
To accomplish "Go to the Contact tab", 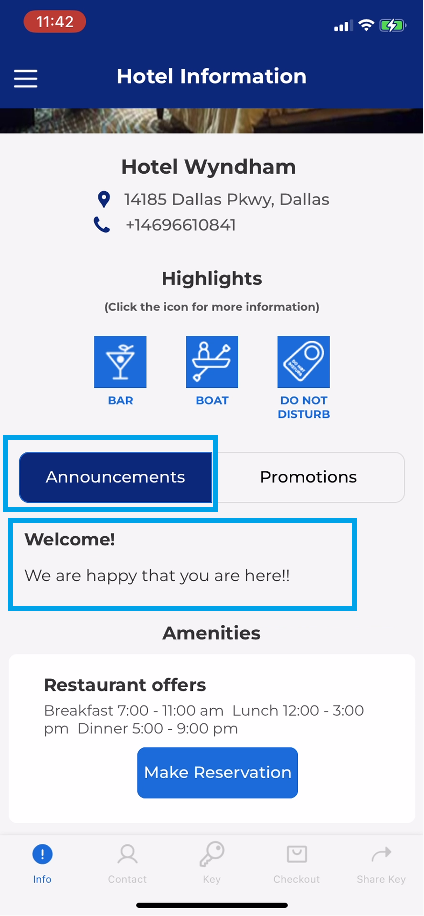I will [x=127, y=864].
